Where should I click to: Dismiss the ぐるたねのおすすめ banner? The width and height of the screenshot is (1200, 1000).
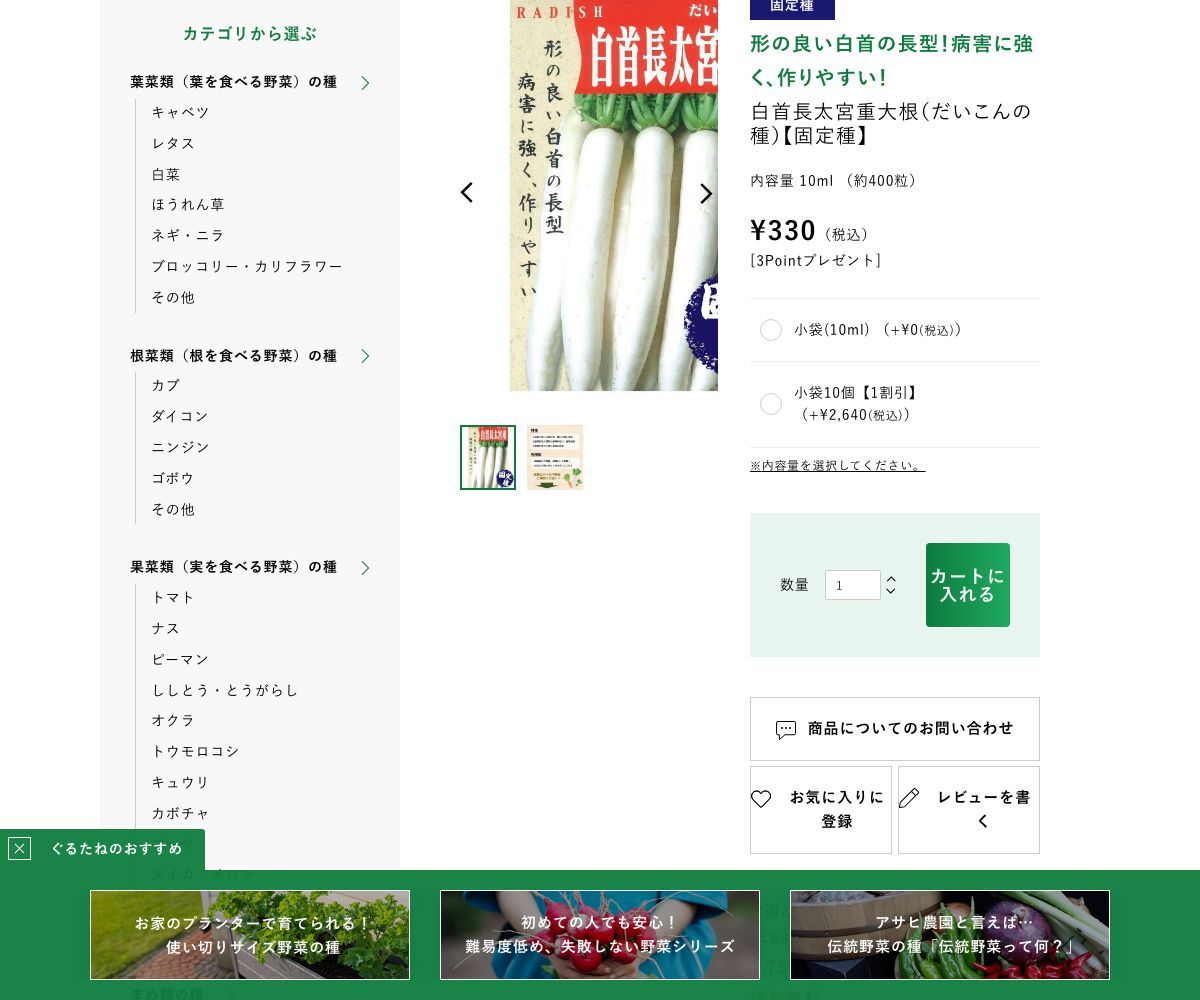coord(19,849)
